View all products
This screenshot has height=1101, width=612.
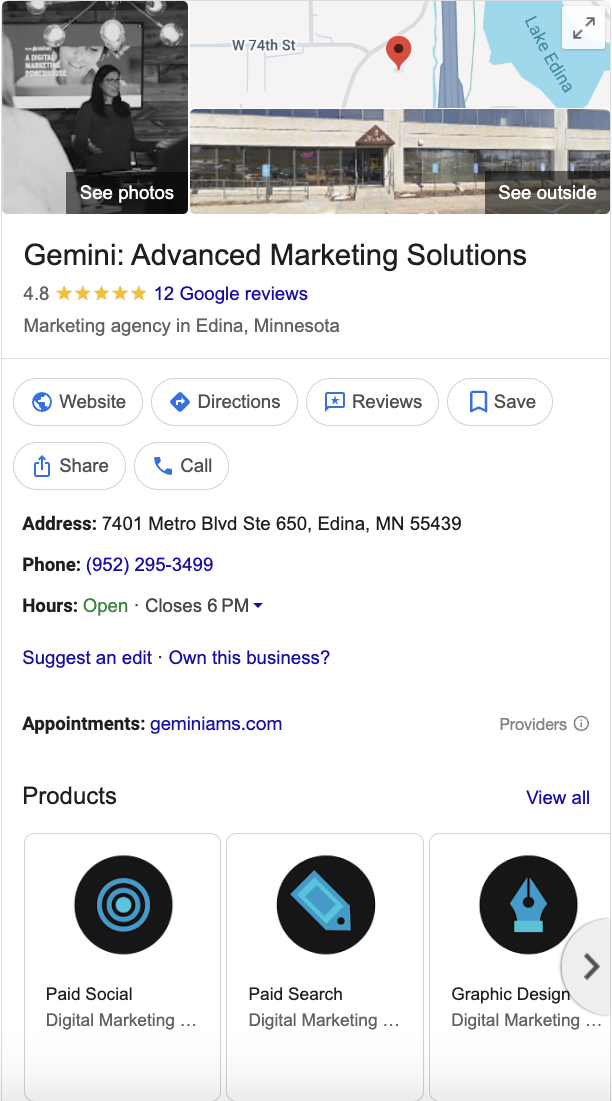click(558, 797)
